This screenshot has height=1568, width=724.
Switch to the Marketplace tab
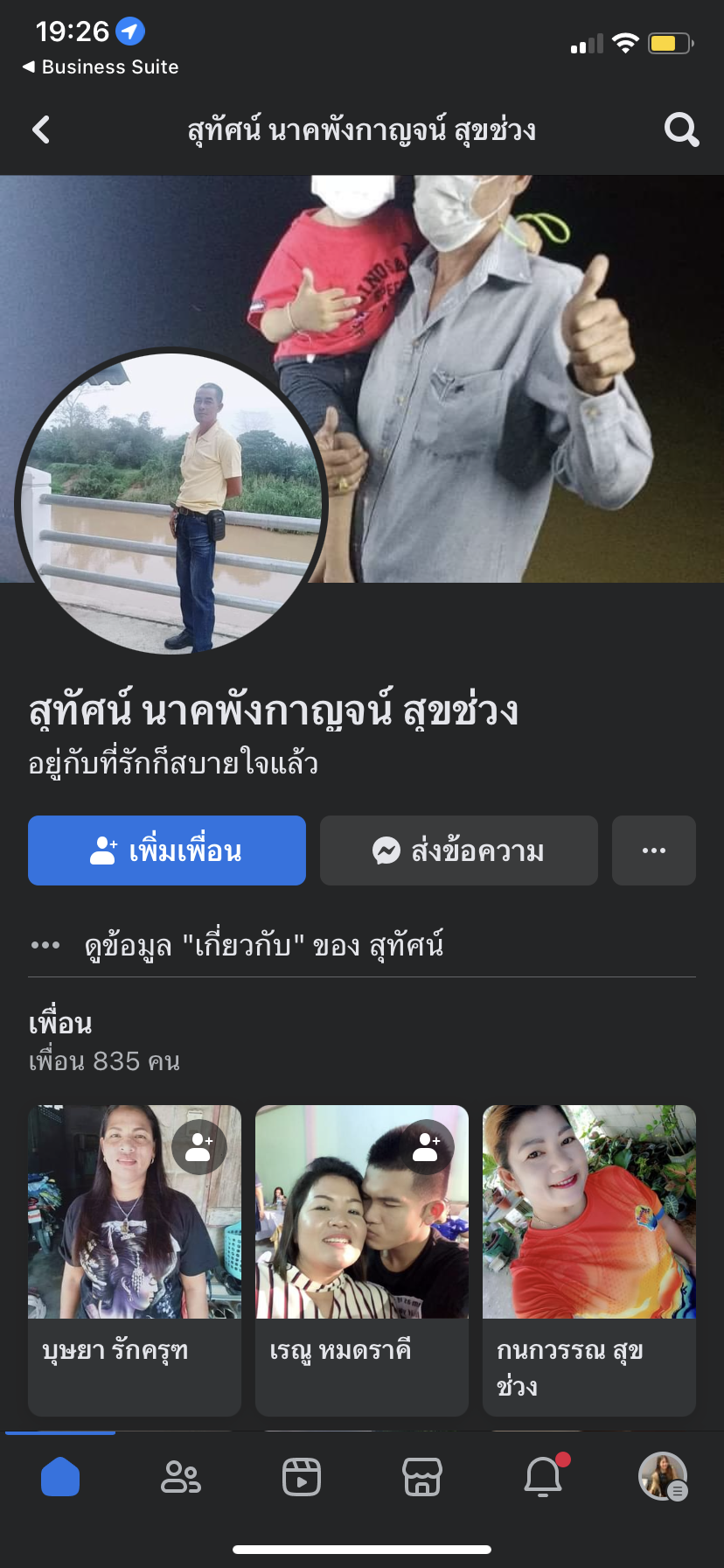point(422,1477)
